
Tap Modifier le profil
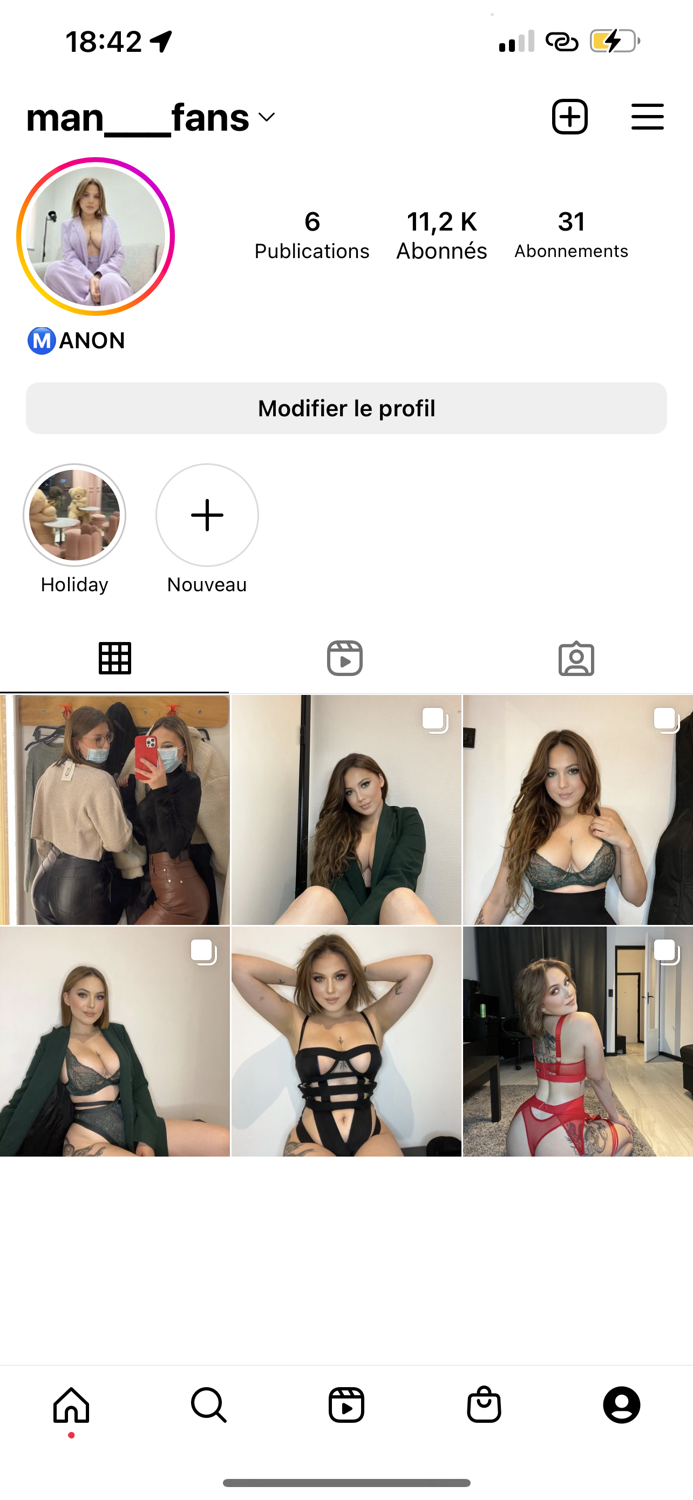[346, 408]
